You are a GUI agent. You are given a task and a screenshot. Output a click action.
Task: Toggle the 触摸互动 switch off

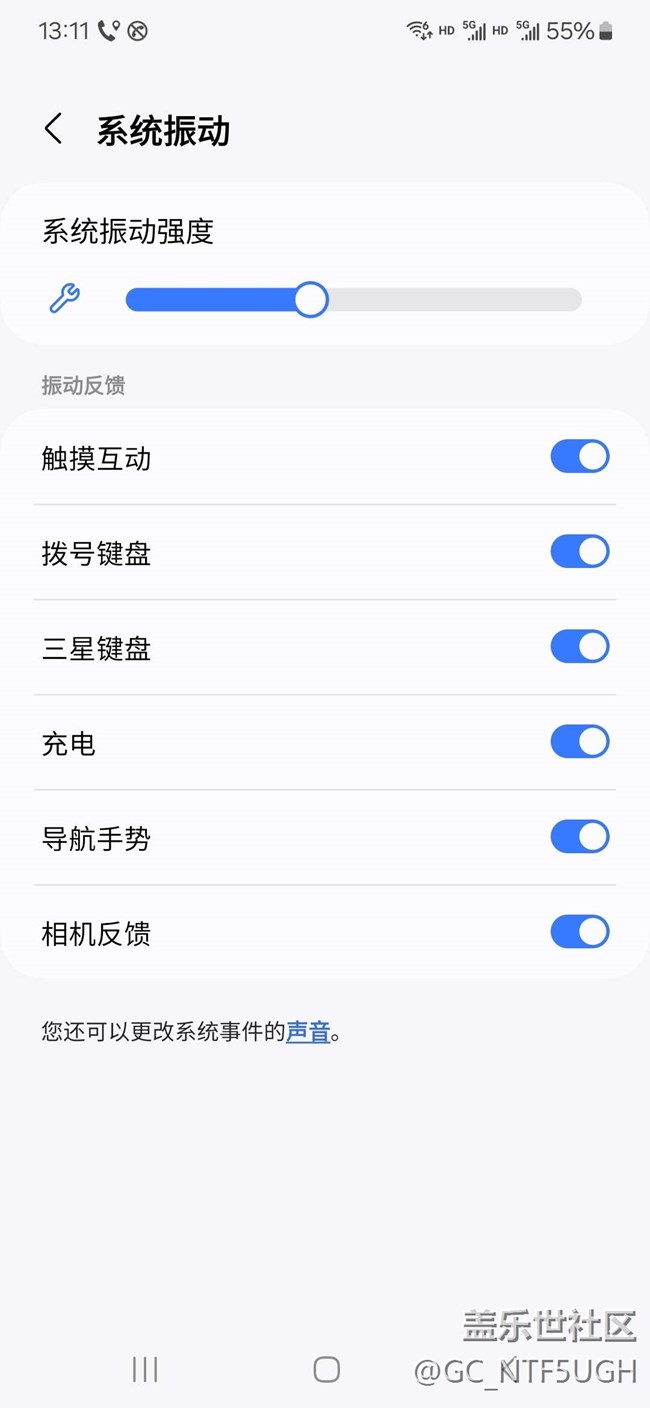coord(579,457)
